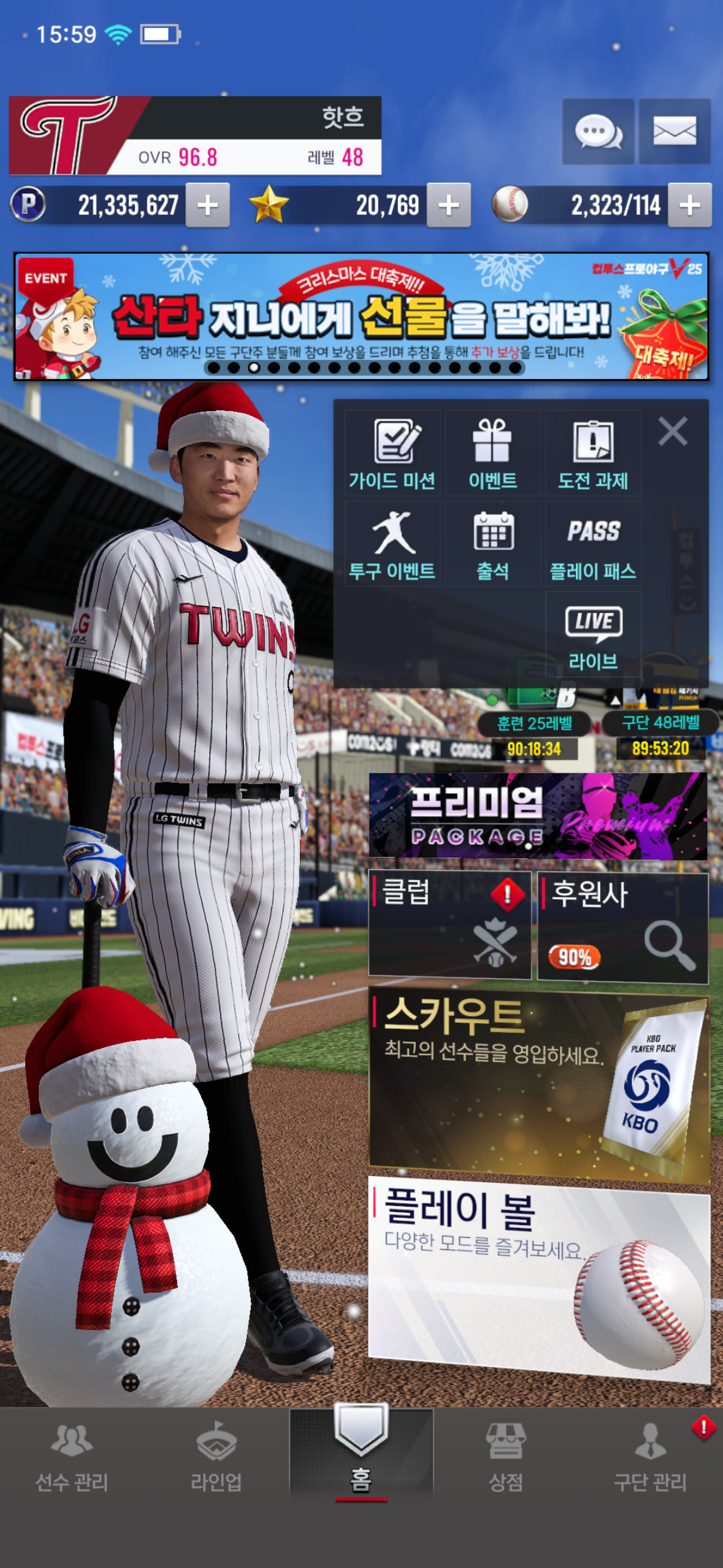This screenshot has height=1568, width=723.
Task: Add more P points with plus button
Action: [x=207, y=205]
